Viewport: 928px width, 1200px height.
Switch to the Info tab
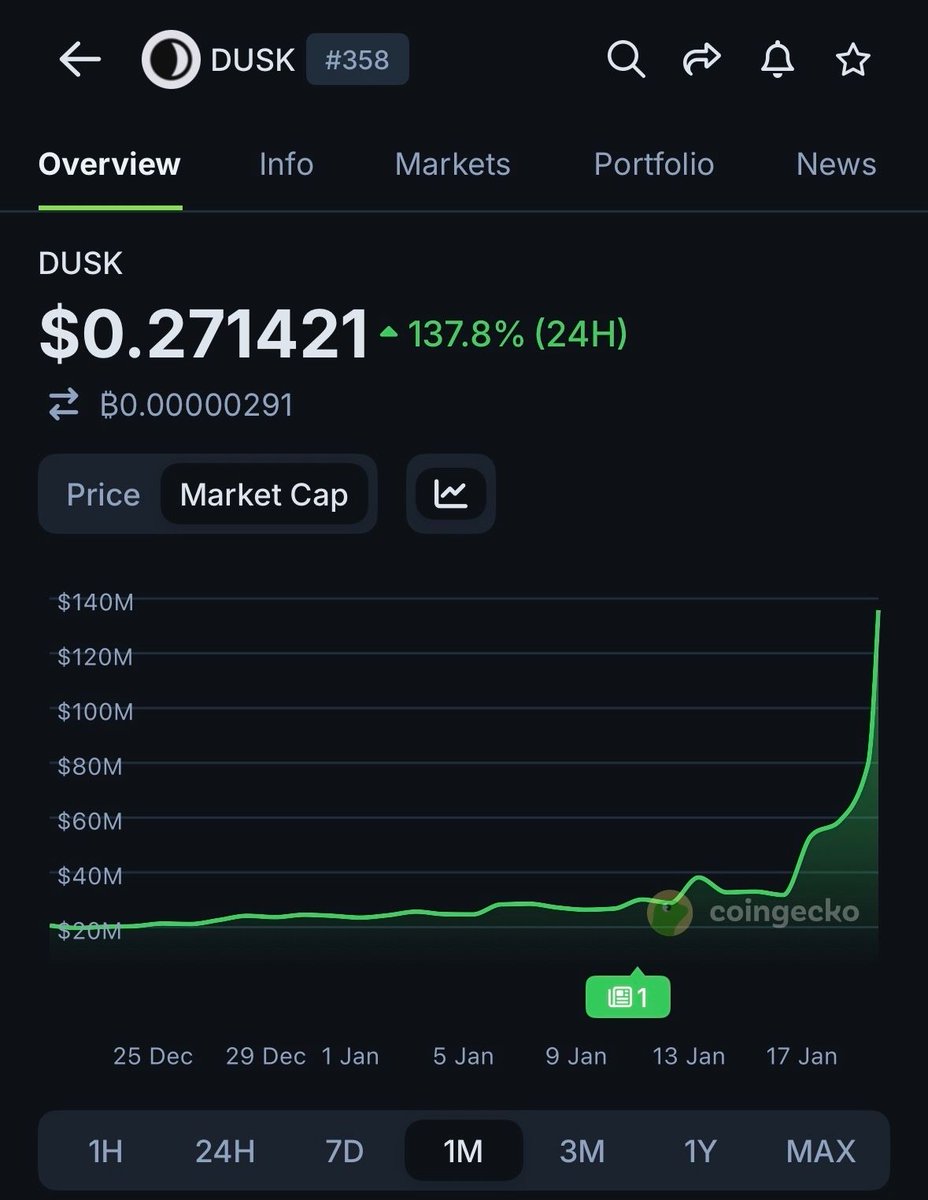click(x=286, y=164)
